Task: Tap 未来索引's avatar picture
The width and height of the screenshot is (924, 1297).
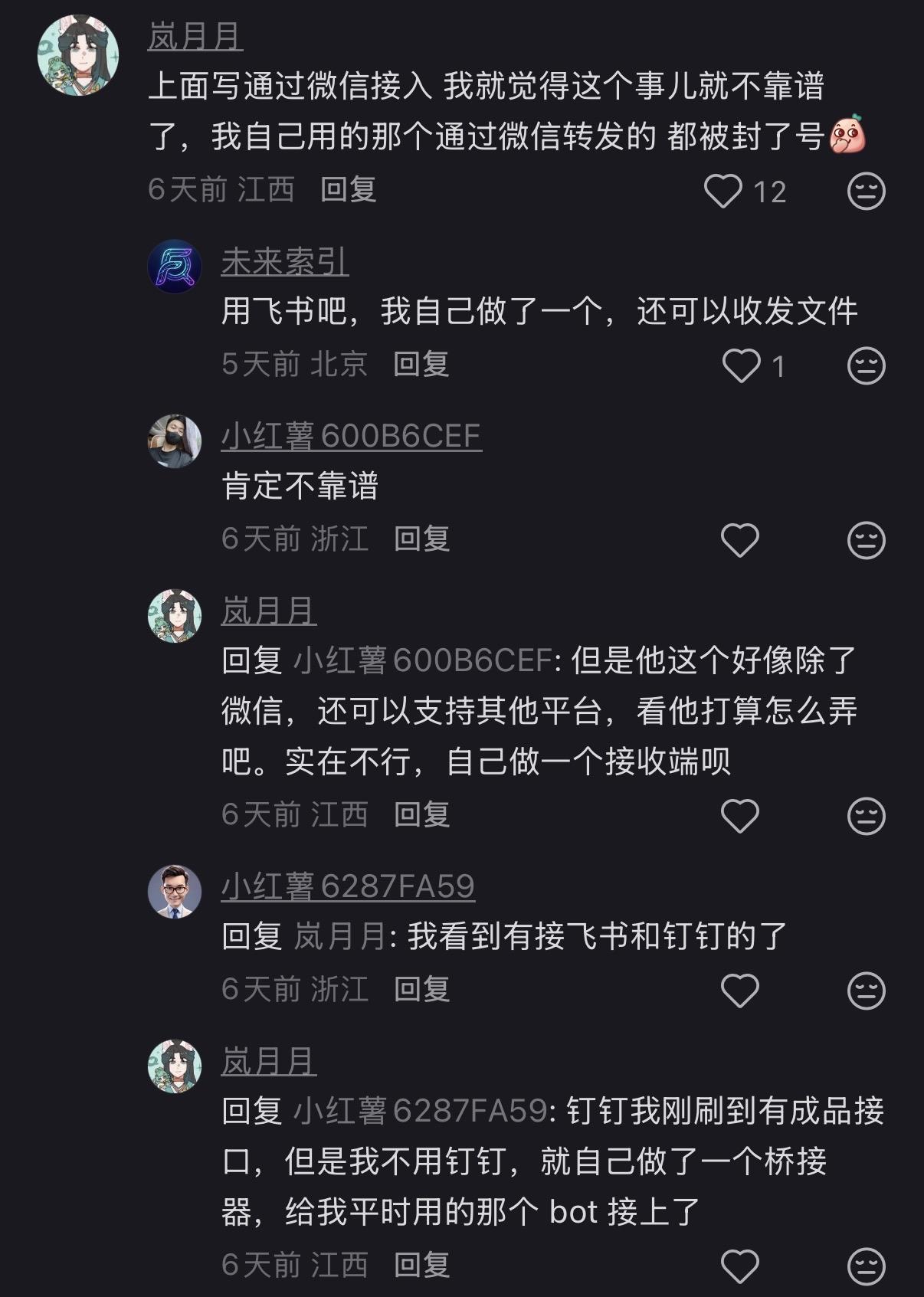Action: tap(175, 266)
